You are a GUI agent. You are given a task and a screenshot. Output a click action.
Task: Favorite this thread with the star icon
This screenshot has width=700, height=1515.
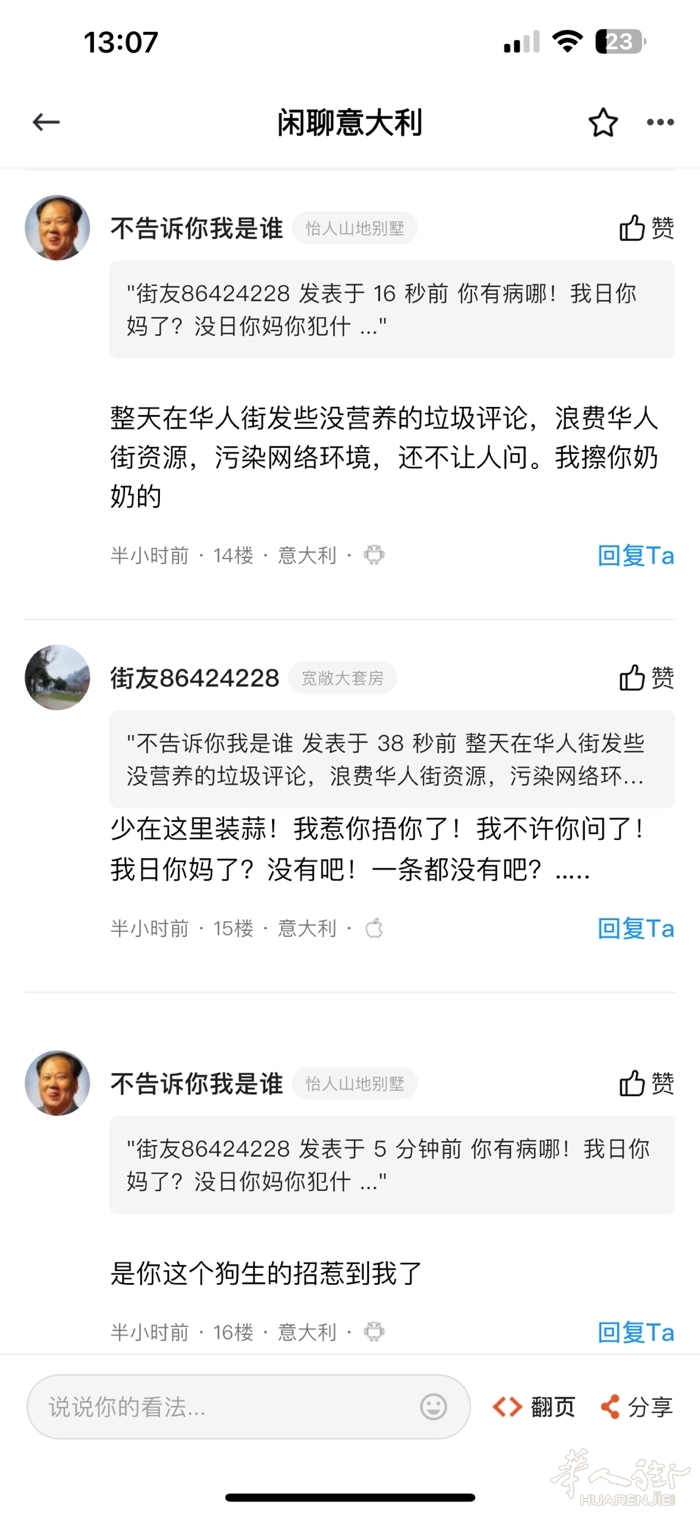[603, 123]
